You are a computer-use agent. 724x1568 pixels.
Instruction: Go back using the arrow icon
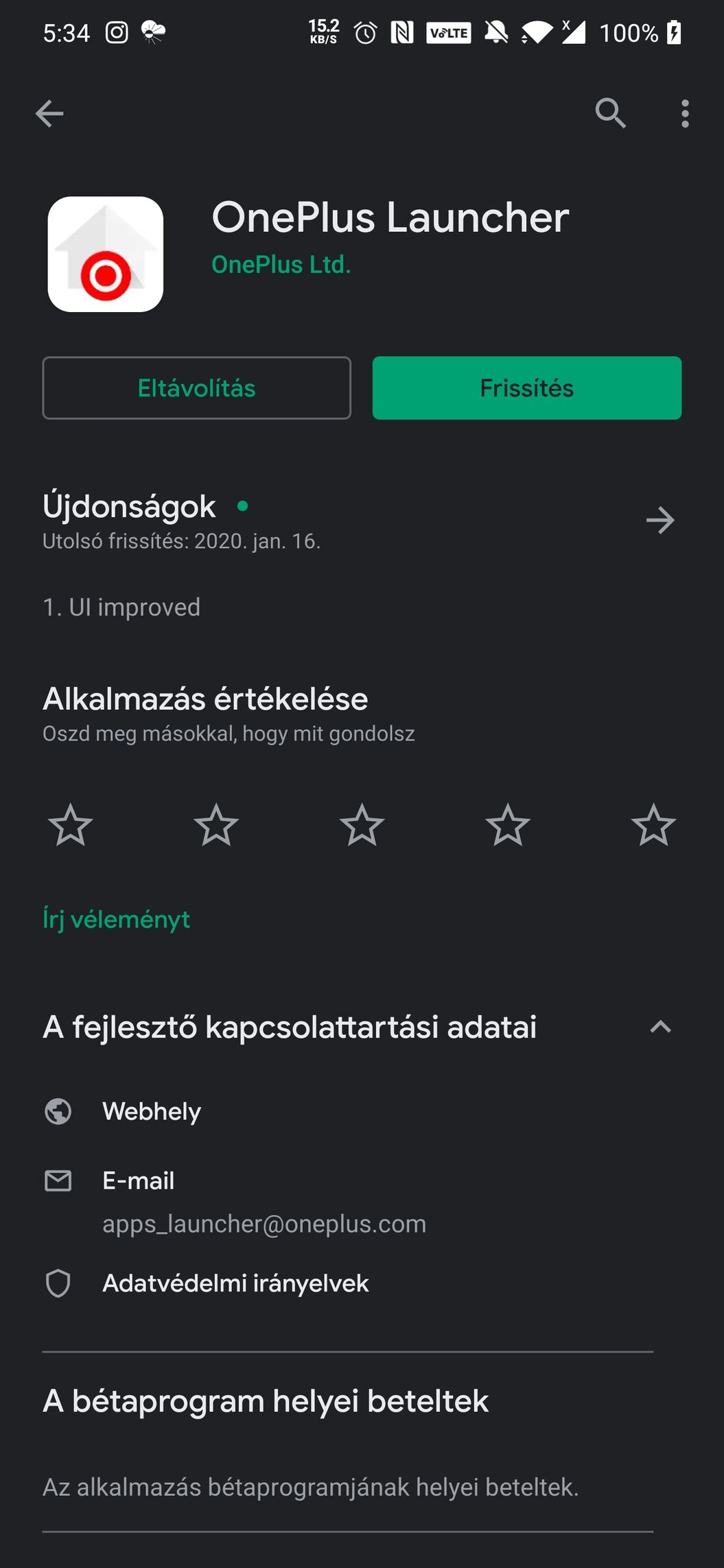coord(49,114)
